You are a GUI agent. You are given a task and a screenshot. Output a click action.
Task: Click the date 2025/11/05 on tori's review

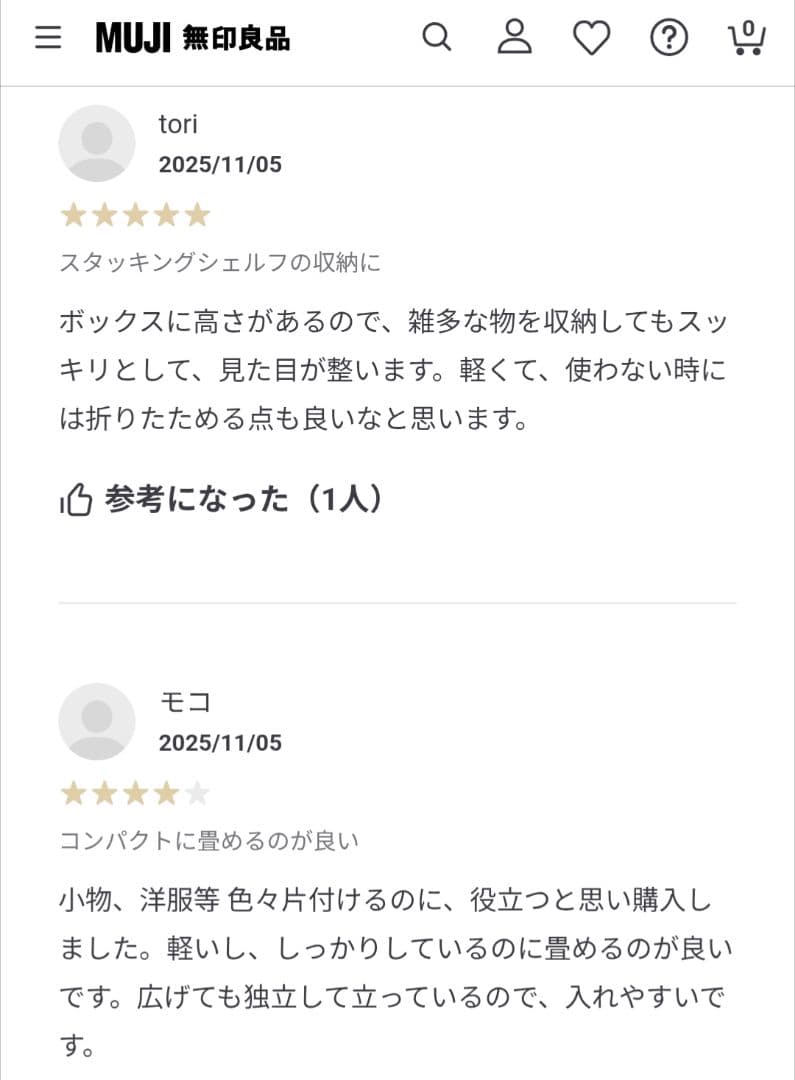click(x=218, y=165)
